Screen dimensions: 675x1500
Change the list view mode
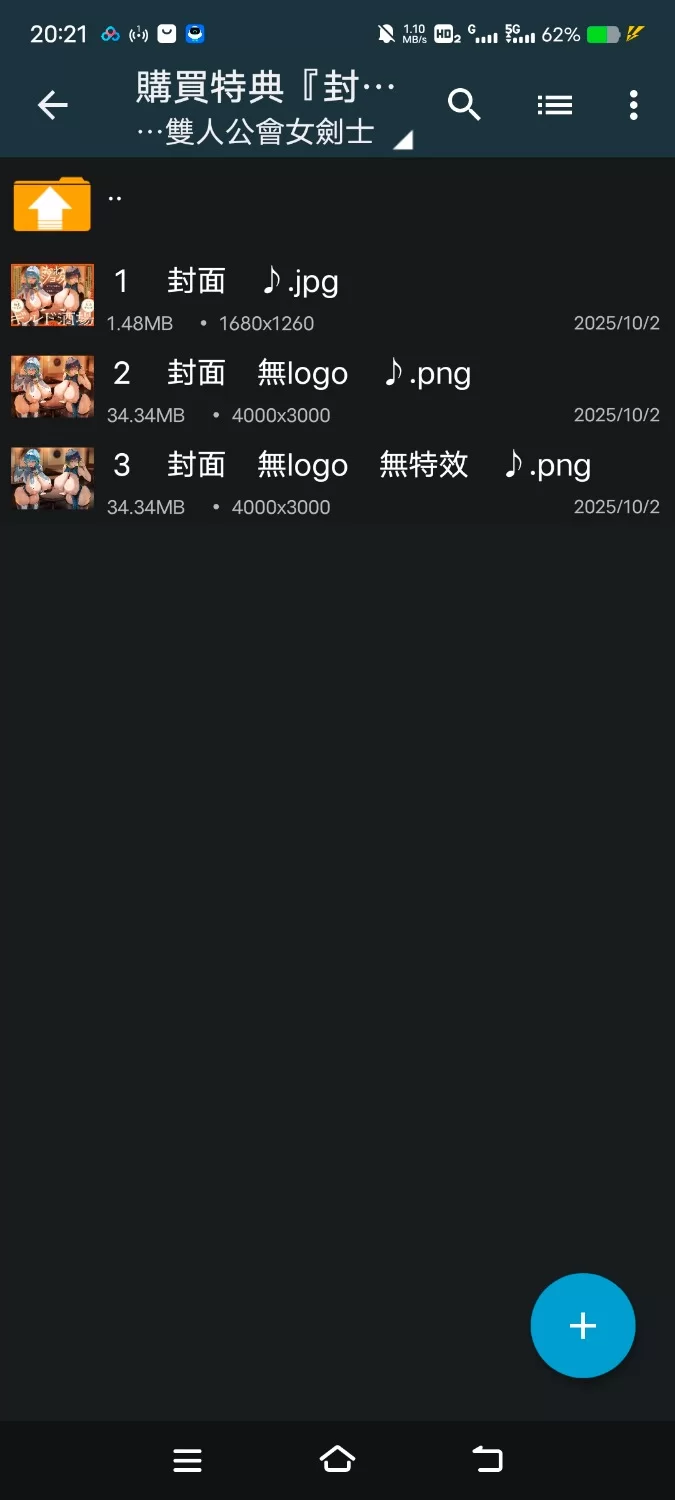coord(554,105)
